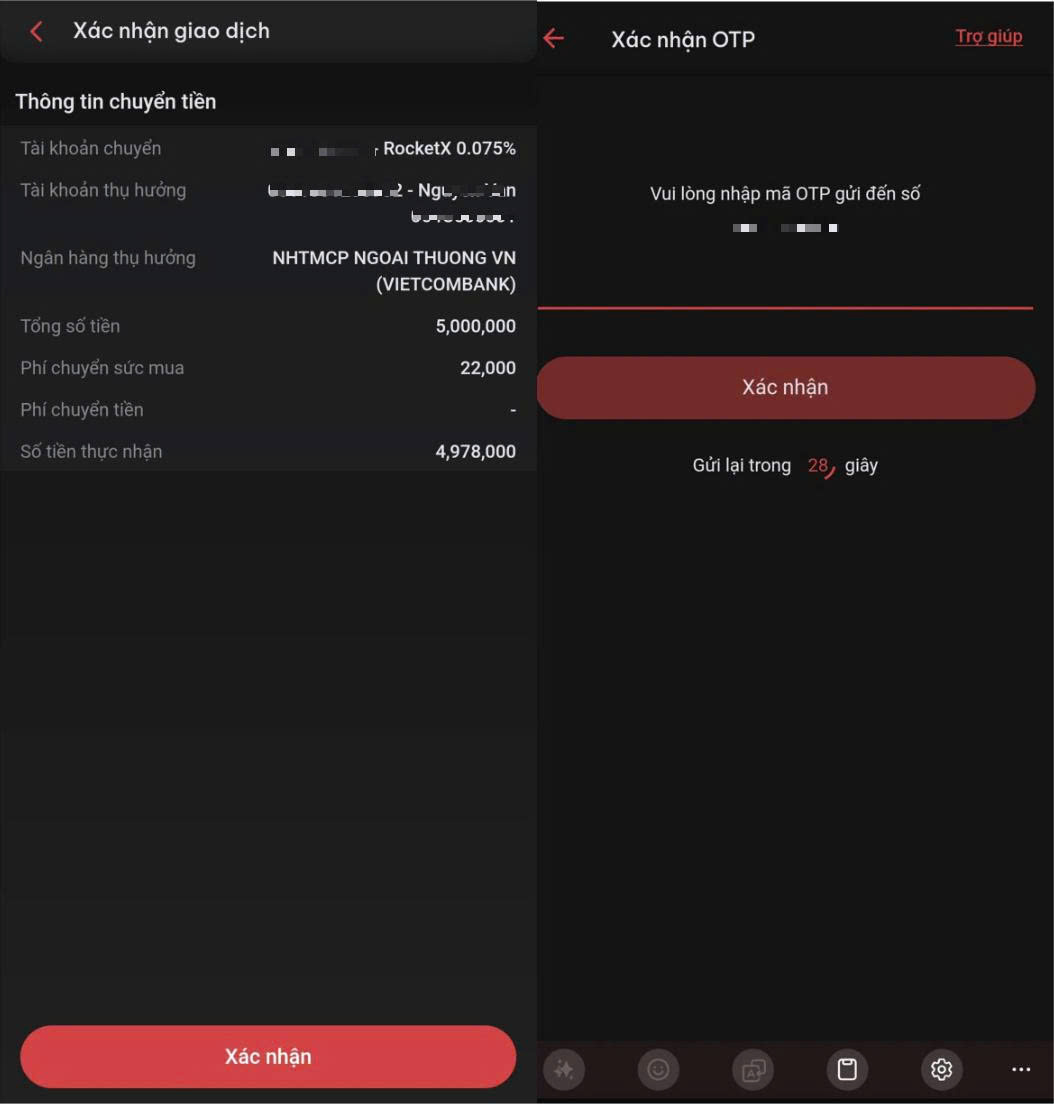
Task: Open the Trợ giúp help link
Action: 988,37
